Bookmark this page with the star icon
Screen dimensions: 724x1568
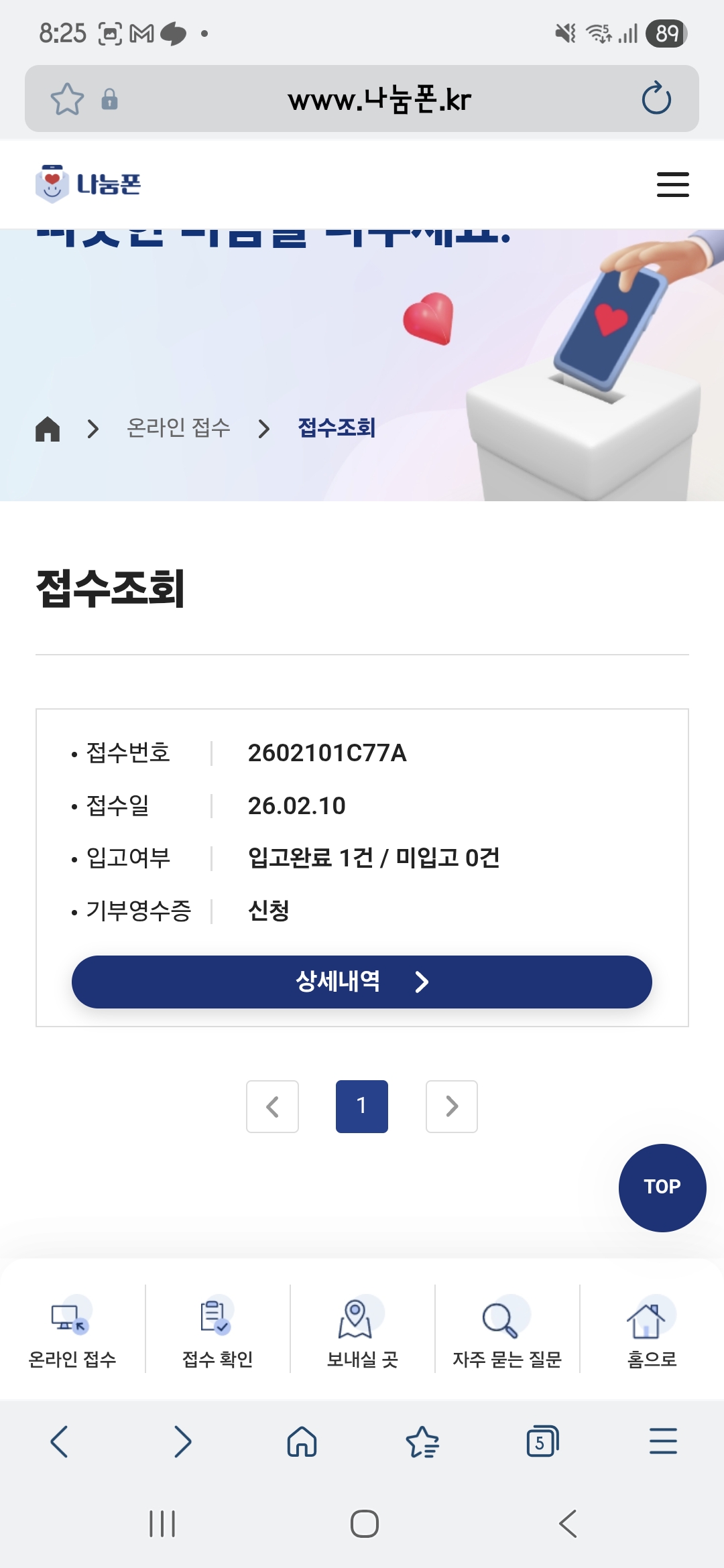67,99
